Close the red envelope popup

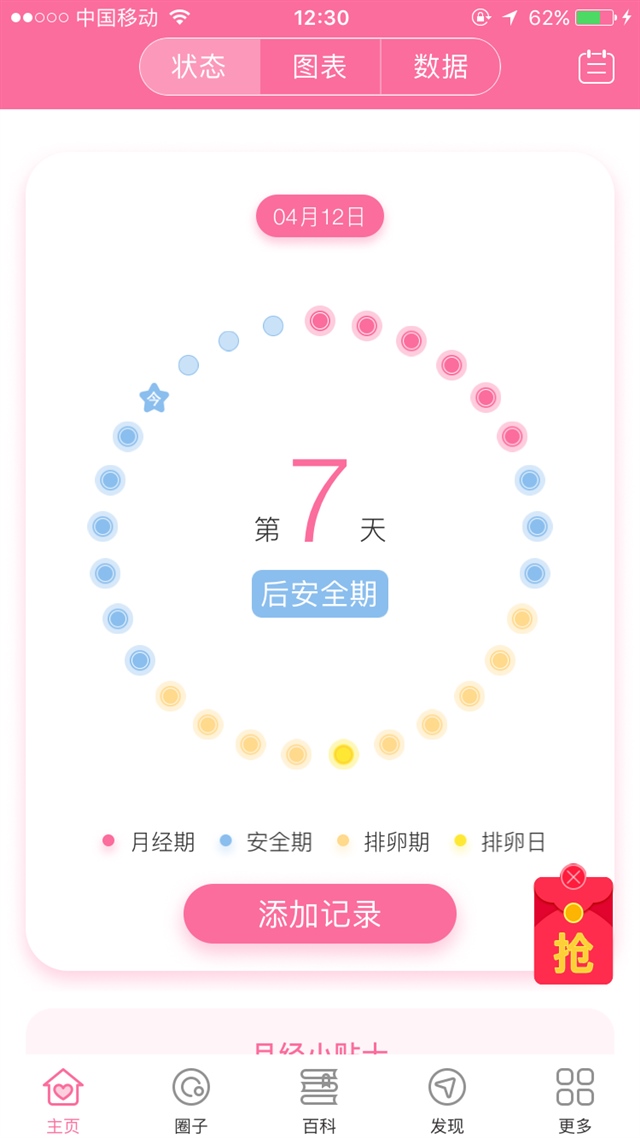tap(573, 877)
